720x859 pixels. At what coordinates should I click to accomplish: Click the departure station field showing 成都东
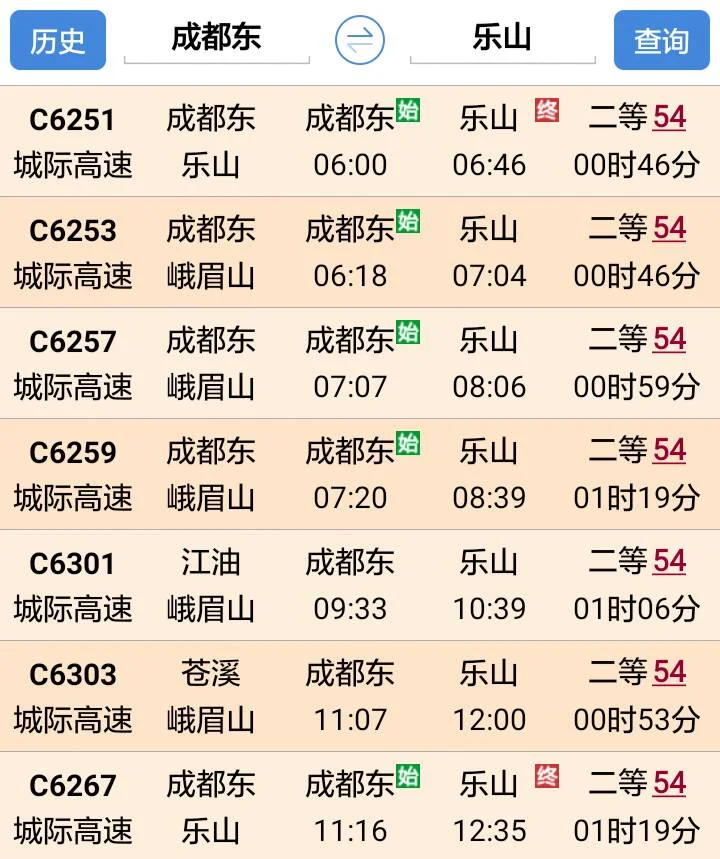pyautogui.click(x=217, y=36)
